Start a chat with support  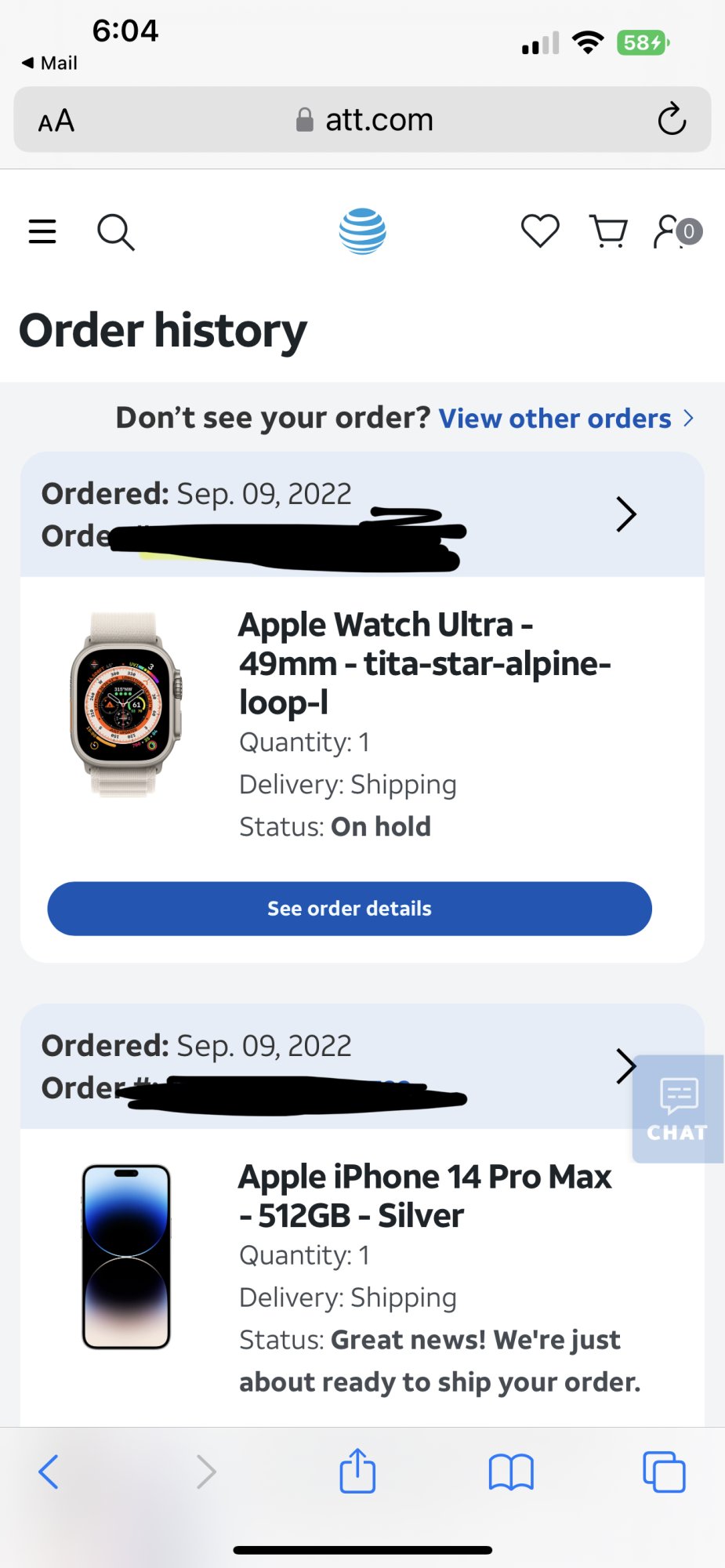pos(678,1109)
